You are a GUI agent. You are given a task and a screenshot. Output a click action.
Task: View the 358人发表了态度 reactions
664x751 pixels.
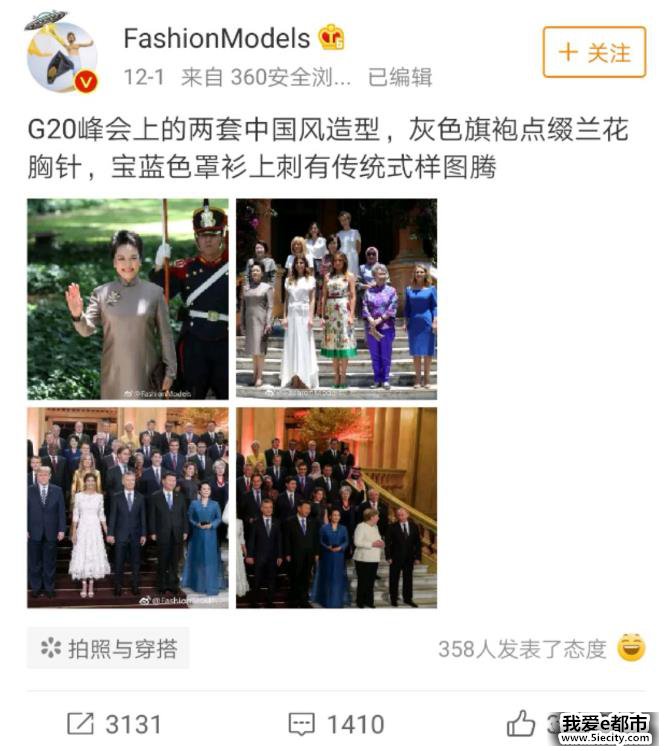(522, 649)
